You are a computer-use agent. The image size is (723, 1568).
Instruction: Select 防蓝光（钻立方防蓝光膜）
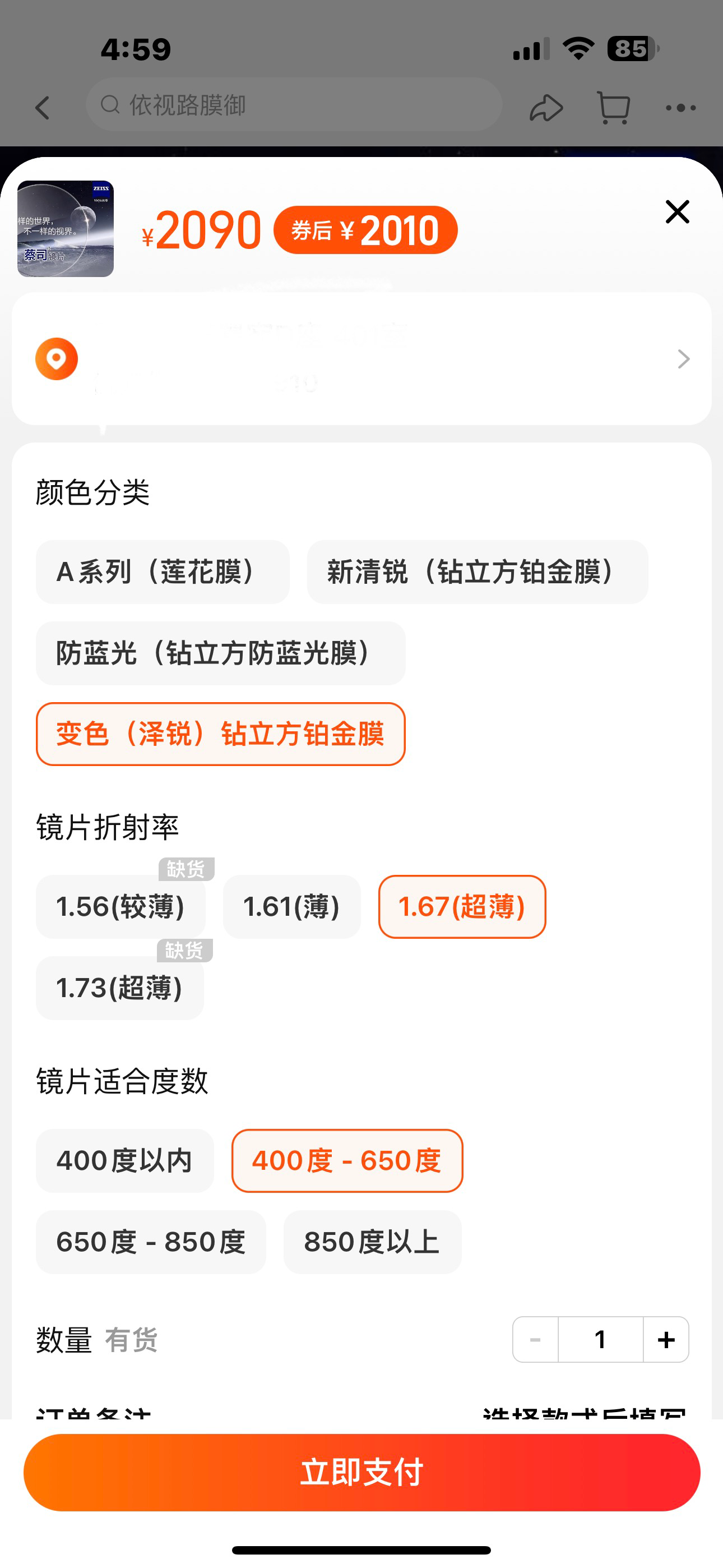[x=220, y=653]
